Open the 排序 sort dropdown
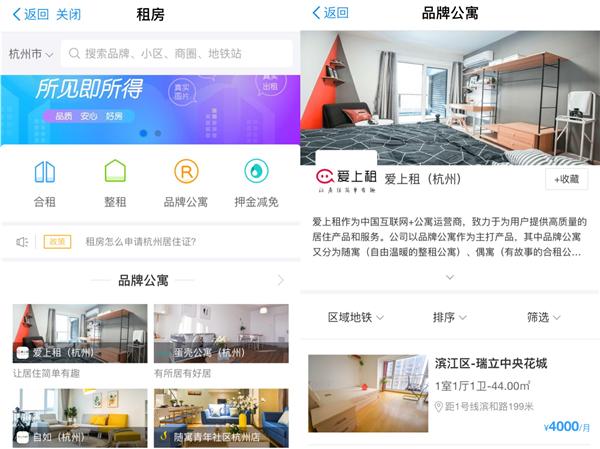This screenshot has width=600, height=449. click(x=449, y=317)
